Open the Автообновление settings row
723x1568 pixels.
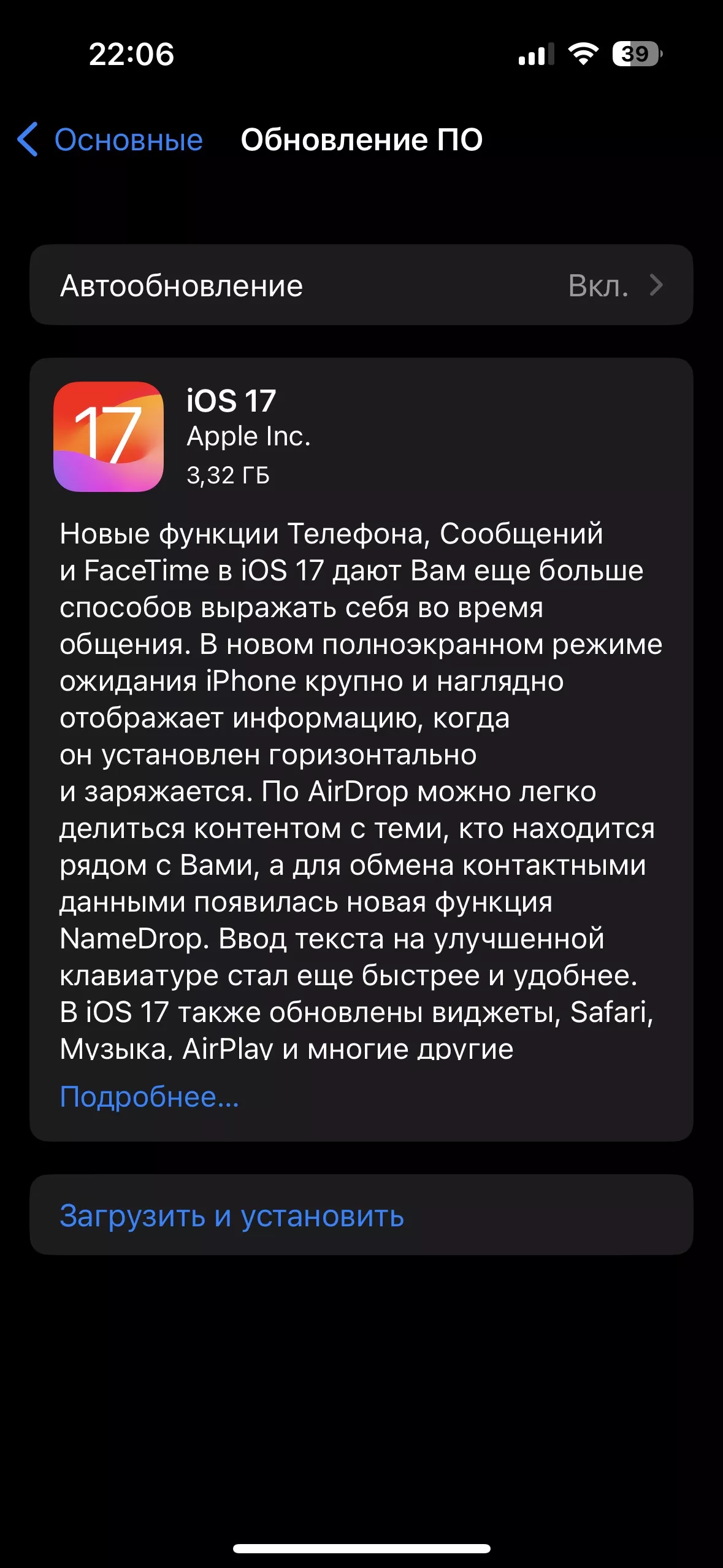click(361, 285)
